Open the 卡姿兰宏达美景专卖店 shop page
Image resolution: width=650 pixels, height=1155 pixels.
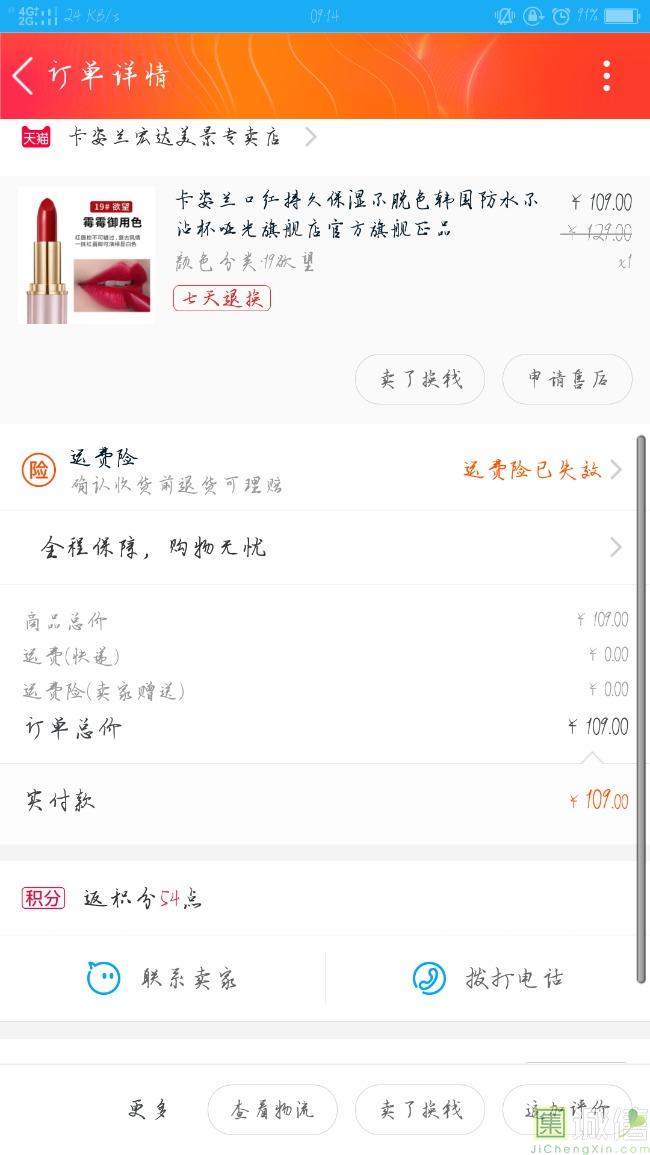tap(175, 137)
